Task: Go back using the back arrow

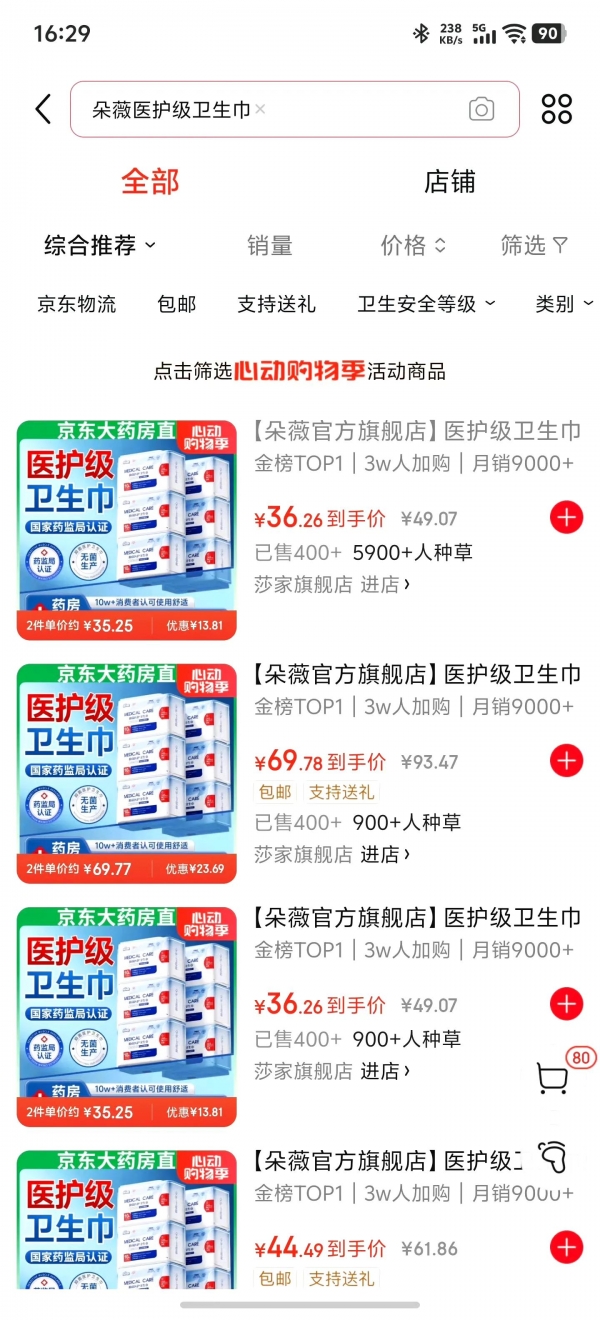Action: tap(43, 109)
